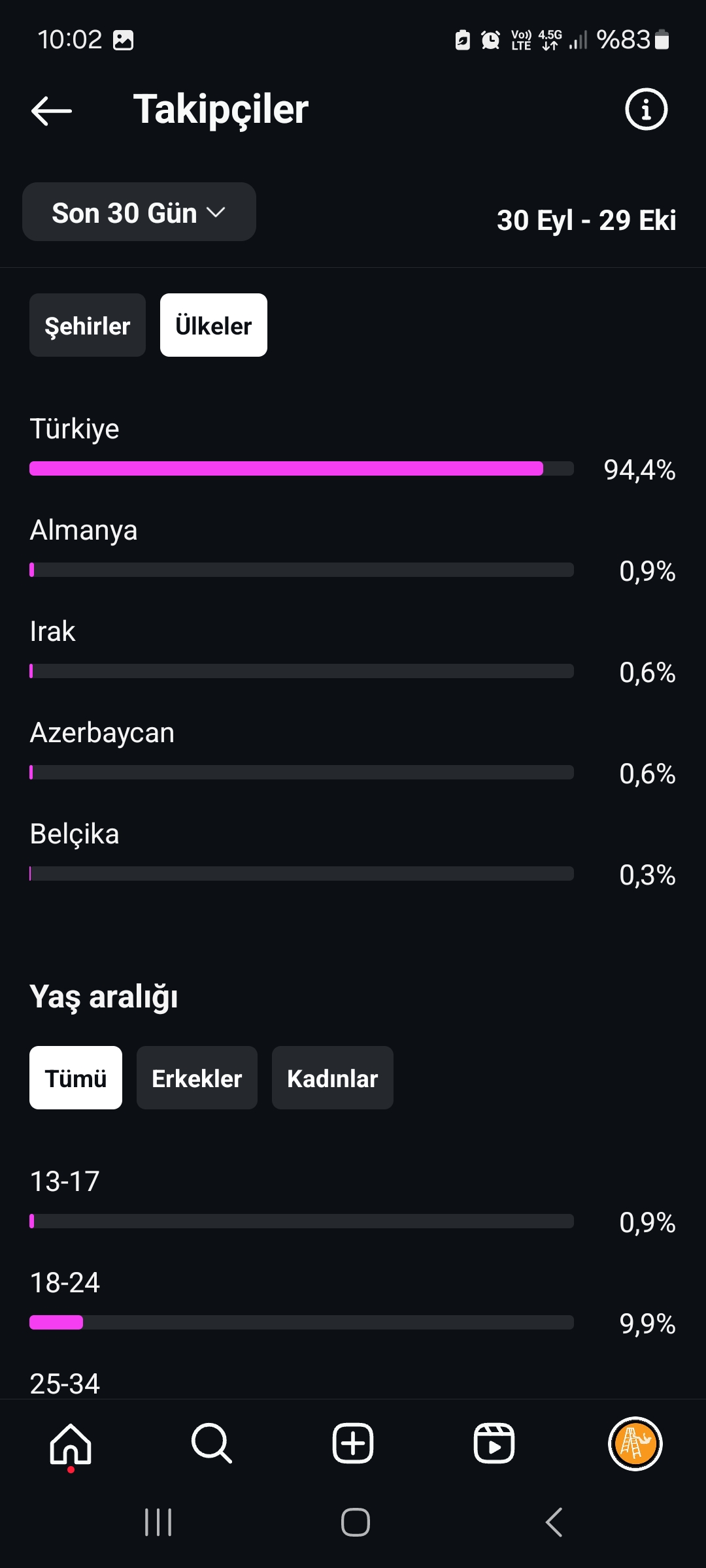Screen dimensions: 706x1568
Task: Open the info icon in the header
Action: click(x=646, y=110)
